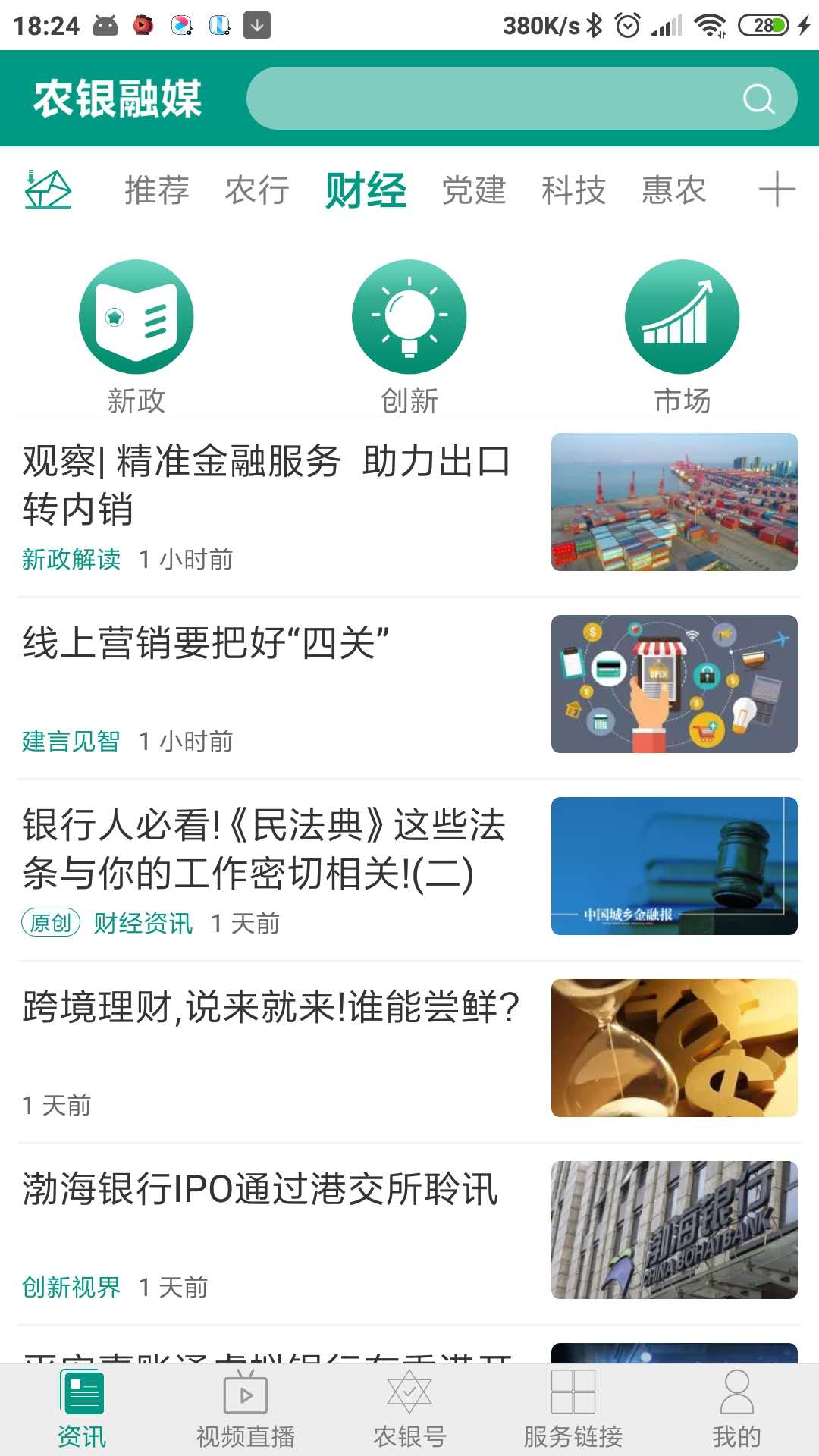This screenshot has height=1456, width=819.
Task: Open the 科技 tab
Action: click(573, 190)
